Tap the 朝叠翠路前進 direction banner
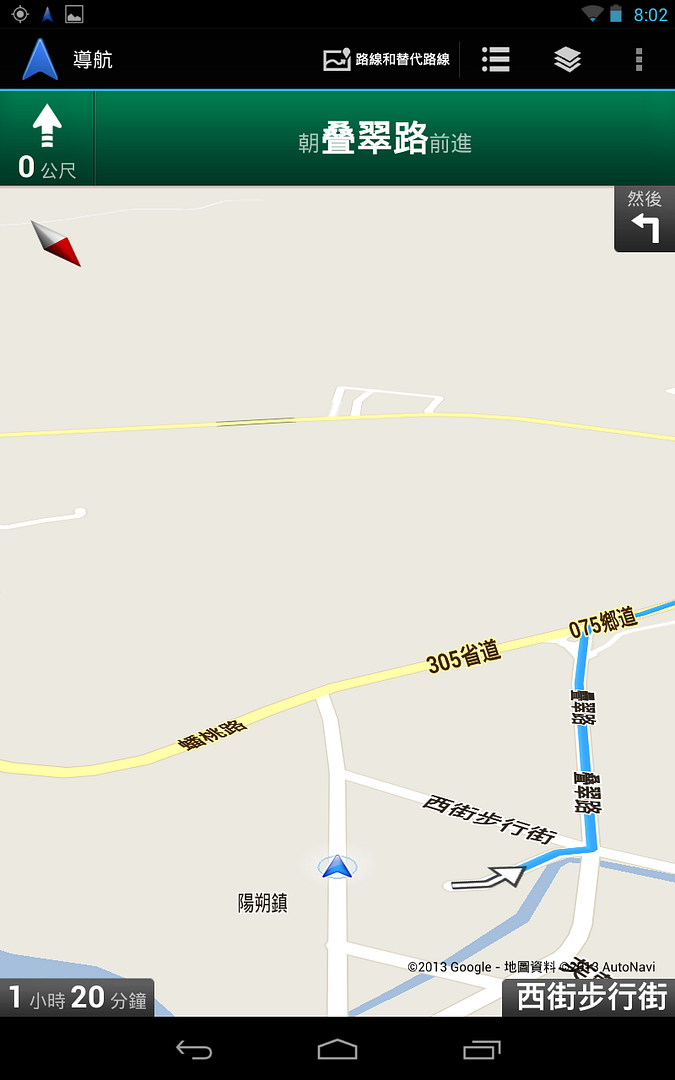Screen dimensions: 675x1080 click(385, 141)
